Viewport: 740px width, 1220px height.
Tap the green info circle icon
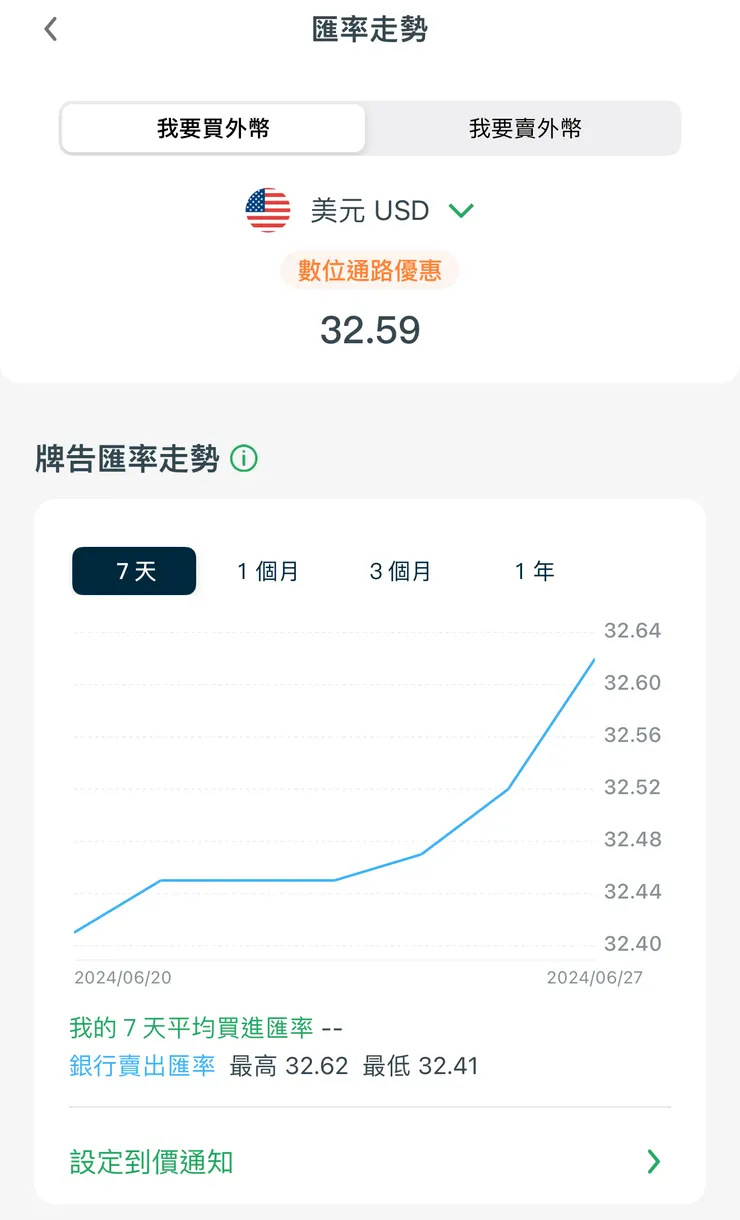click(x=243, y=458)
